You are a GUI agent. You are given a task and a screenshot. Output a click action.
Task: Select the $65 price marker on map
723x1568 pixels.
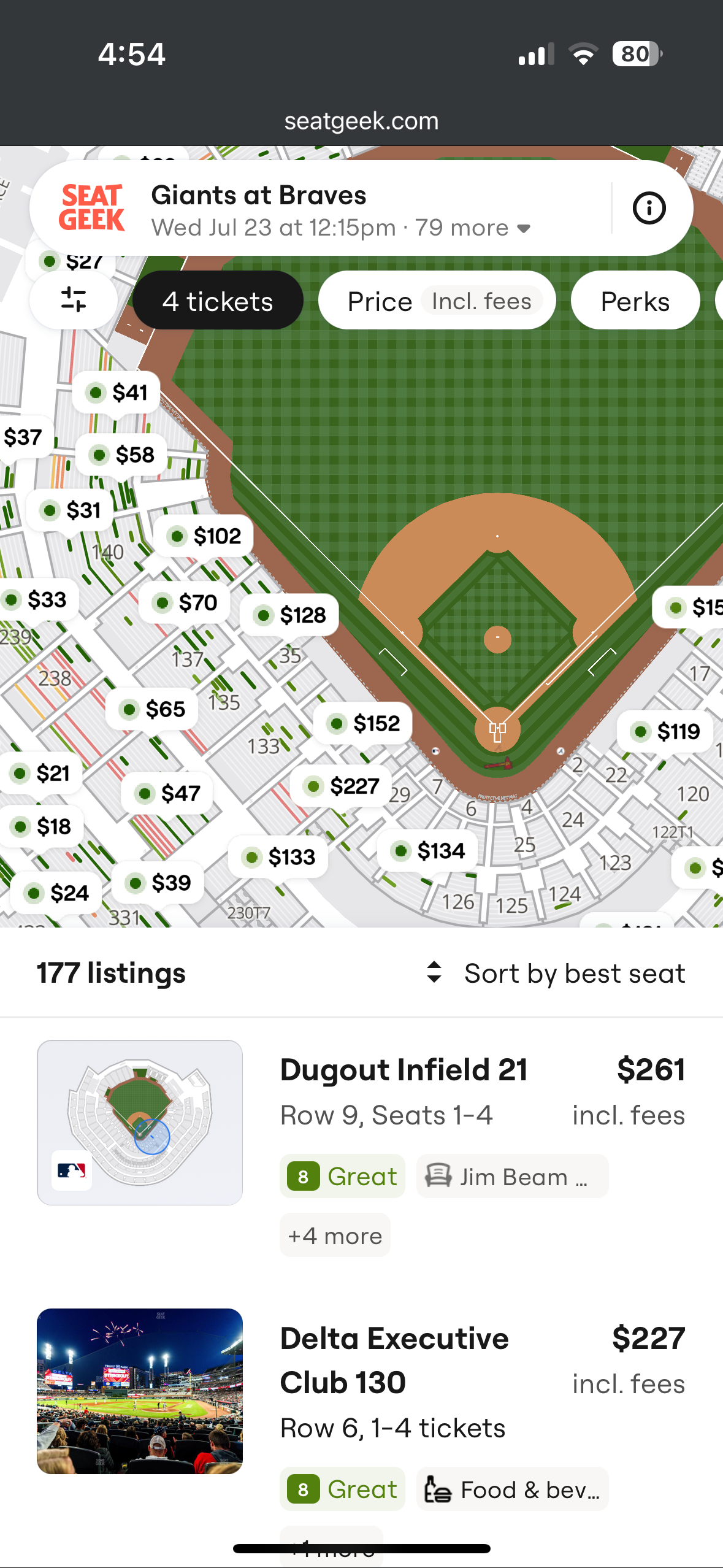click(x=152, y=709)
